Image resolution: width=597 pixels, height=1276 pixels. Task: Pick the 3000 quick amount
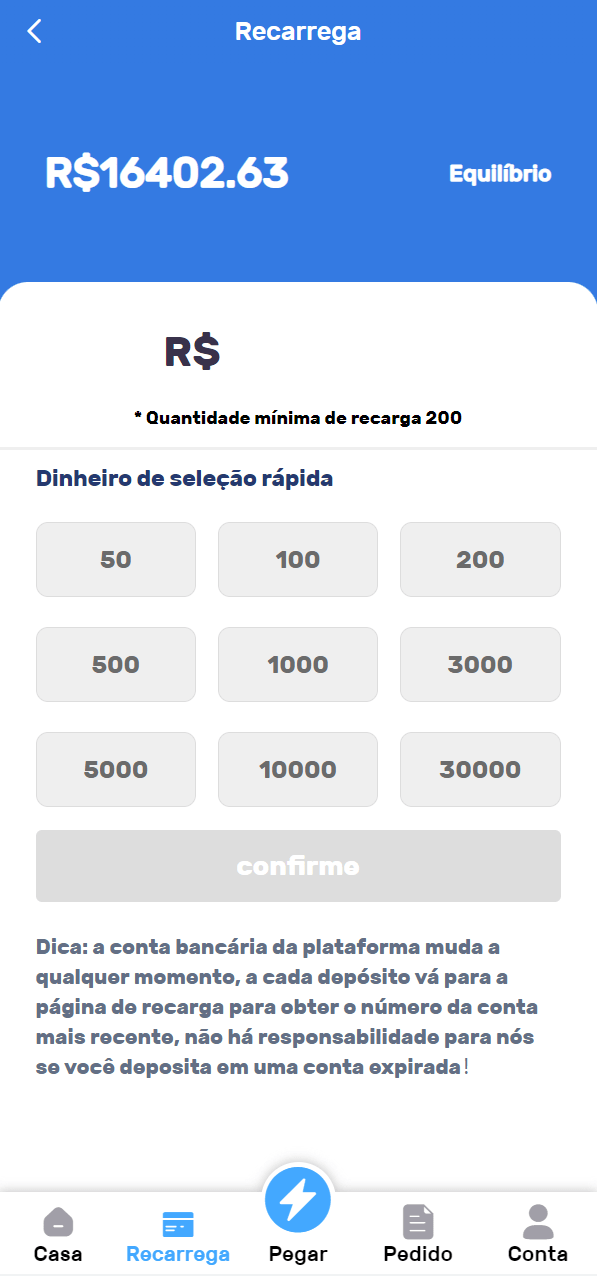coord(480,665)
